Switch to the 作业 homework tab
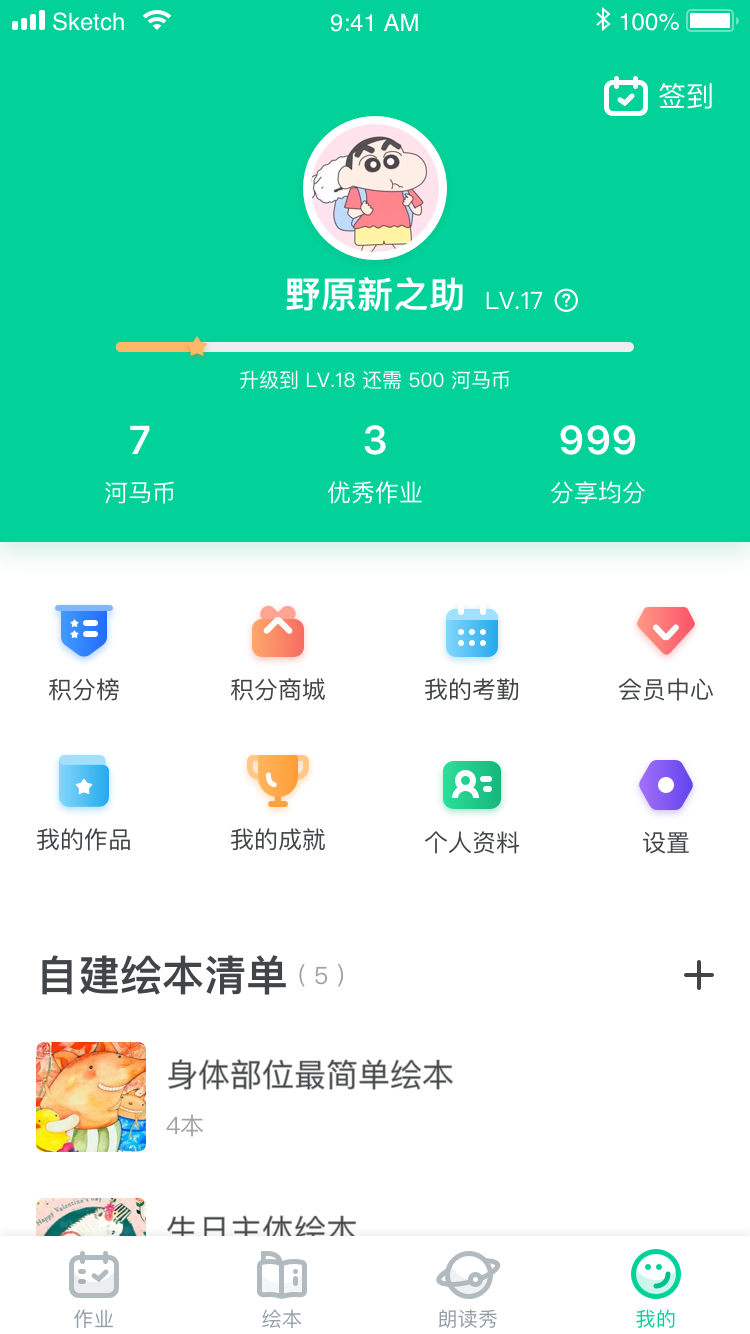Viewport: 750px width, 1334px height. click(93, 1285)
